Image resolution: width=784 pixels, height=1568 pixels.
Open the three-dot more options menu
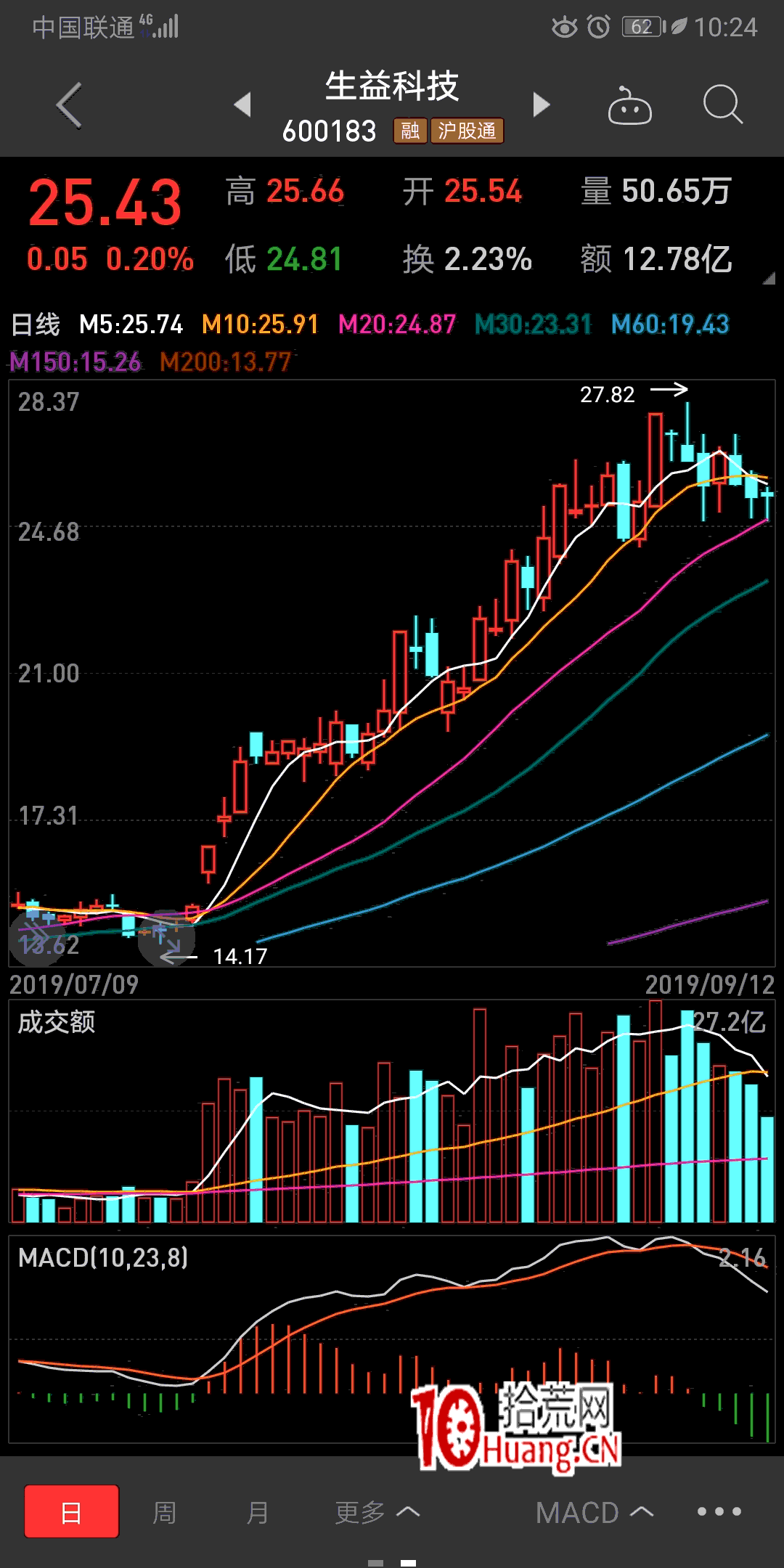tap(719, 1511)
